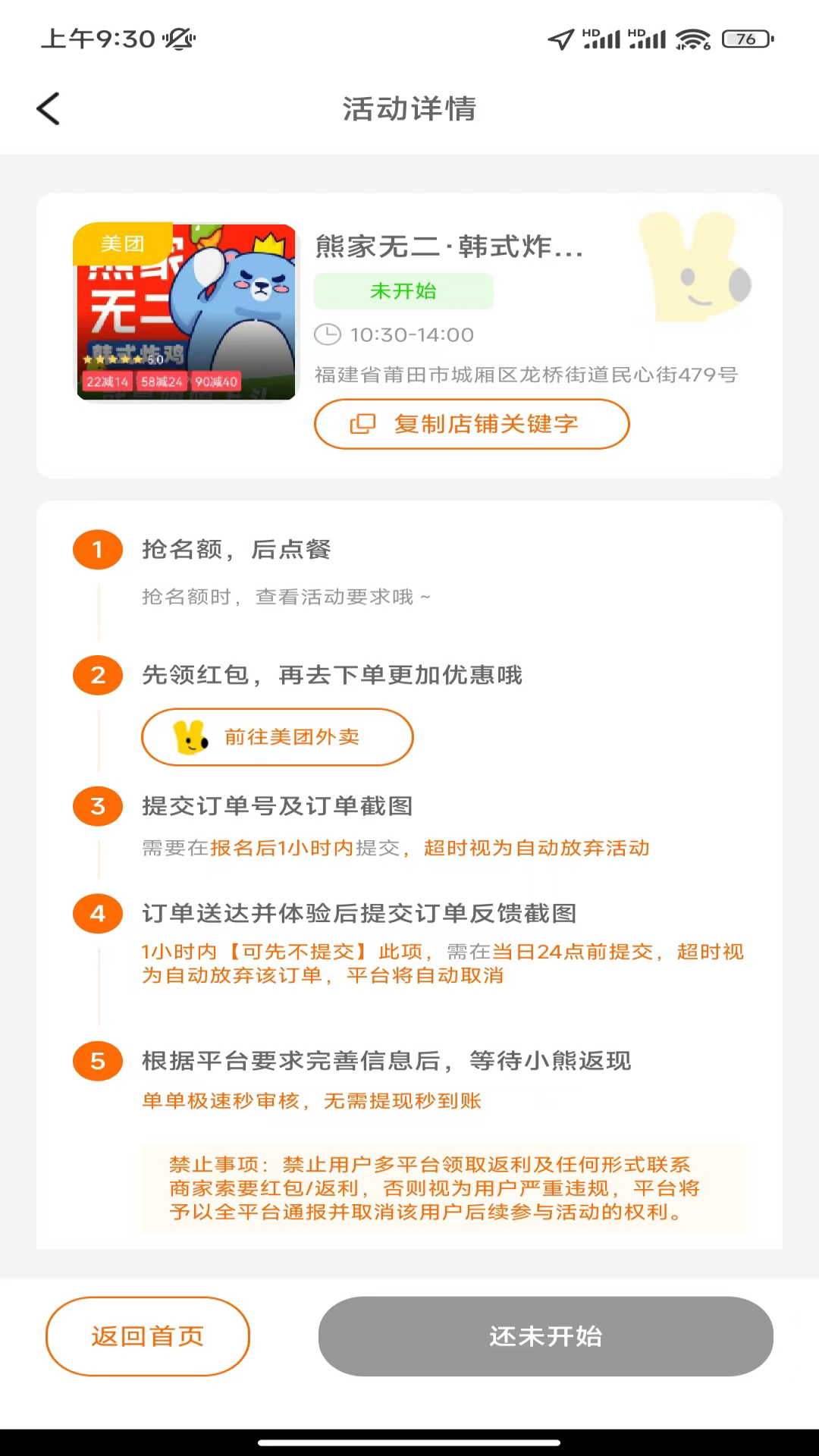This screenshot has width=819, height=1456.
Task: Tap the step 1 number circle
Action: coord(97,550)
